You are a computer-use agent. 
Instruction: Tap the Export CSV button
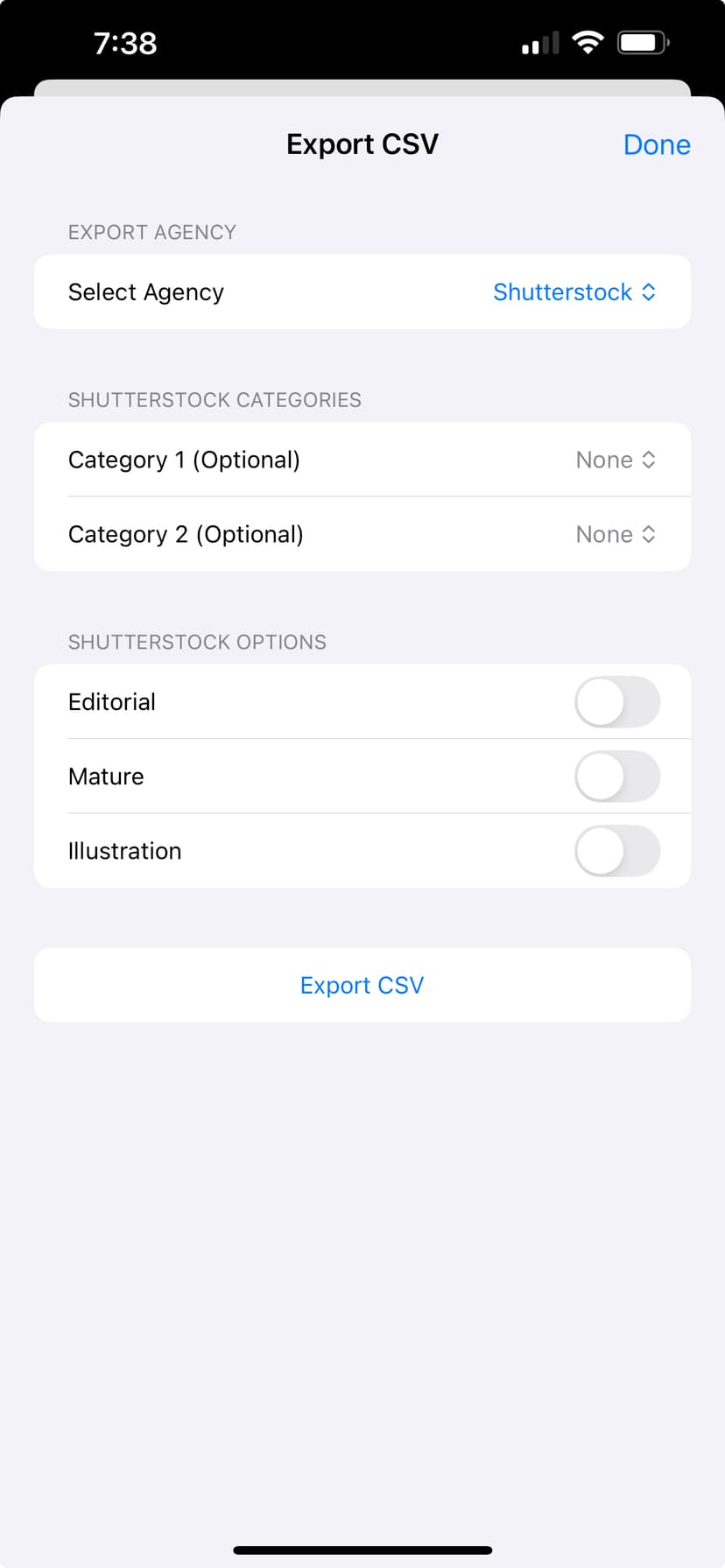coord(362,984)
